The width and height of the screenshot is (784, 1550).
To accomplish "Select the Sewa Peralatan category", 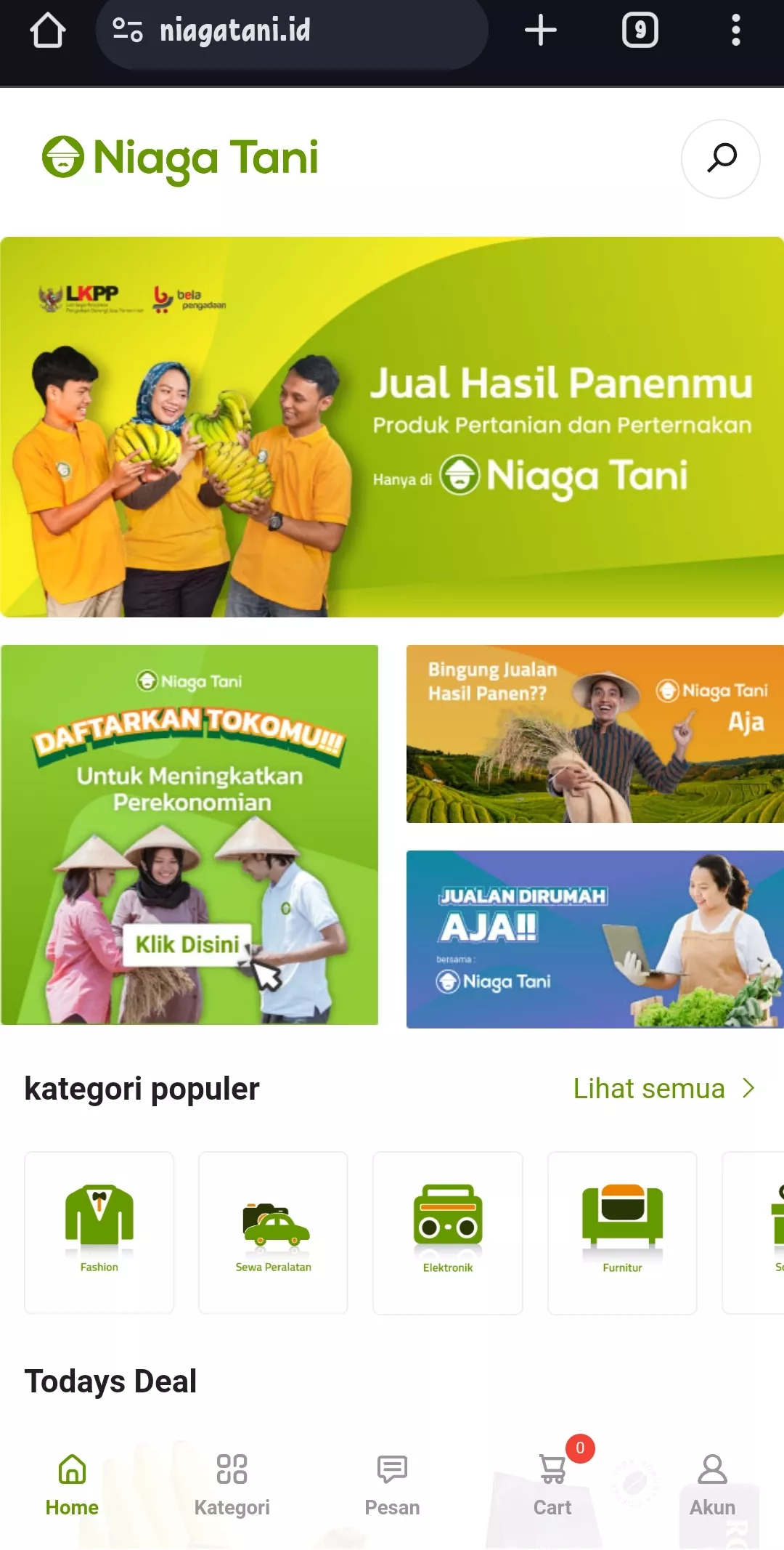I will (x=274, y=1233).
